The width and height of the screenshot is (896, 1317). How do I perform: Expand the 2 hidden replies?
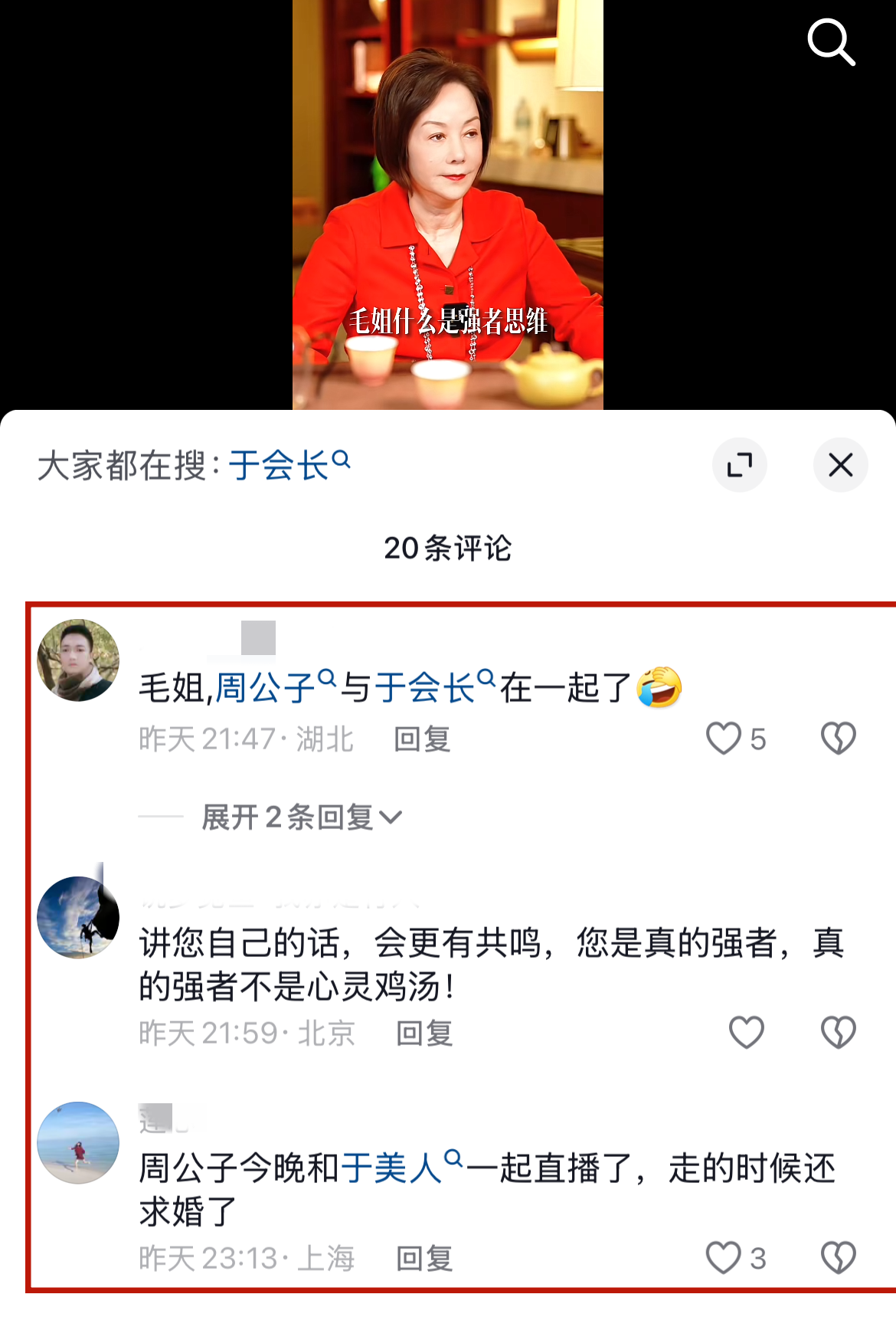tap(301, 817)
